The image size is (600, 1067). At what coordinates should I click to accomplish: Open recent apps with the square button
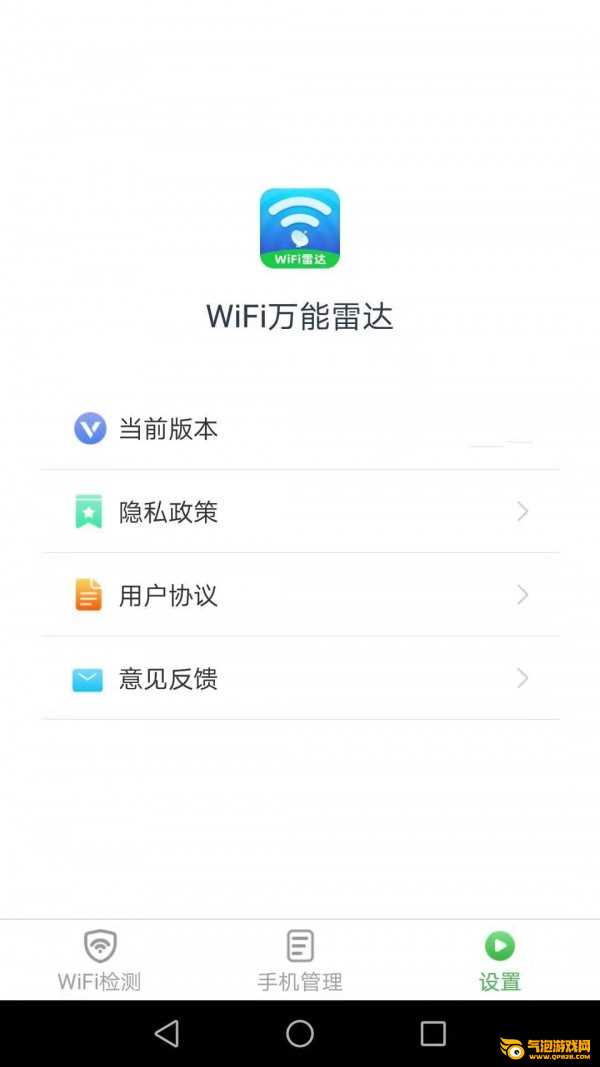[x=433, y=1033]
